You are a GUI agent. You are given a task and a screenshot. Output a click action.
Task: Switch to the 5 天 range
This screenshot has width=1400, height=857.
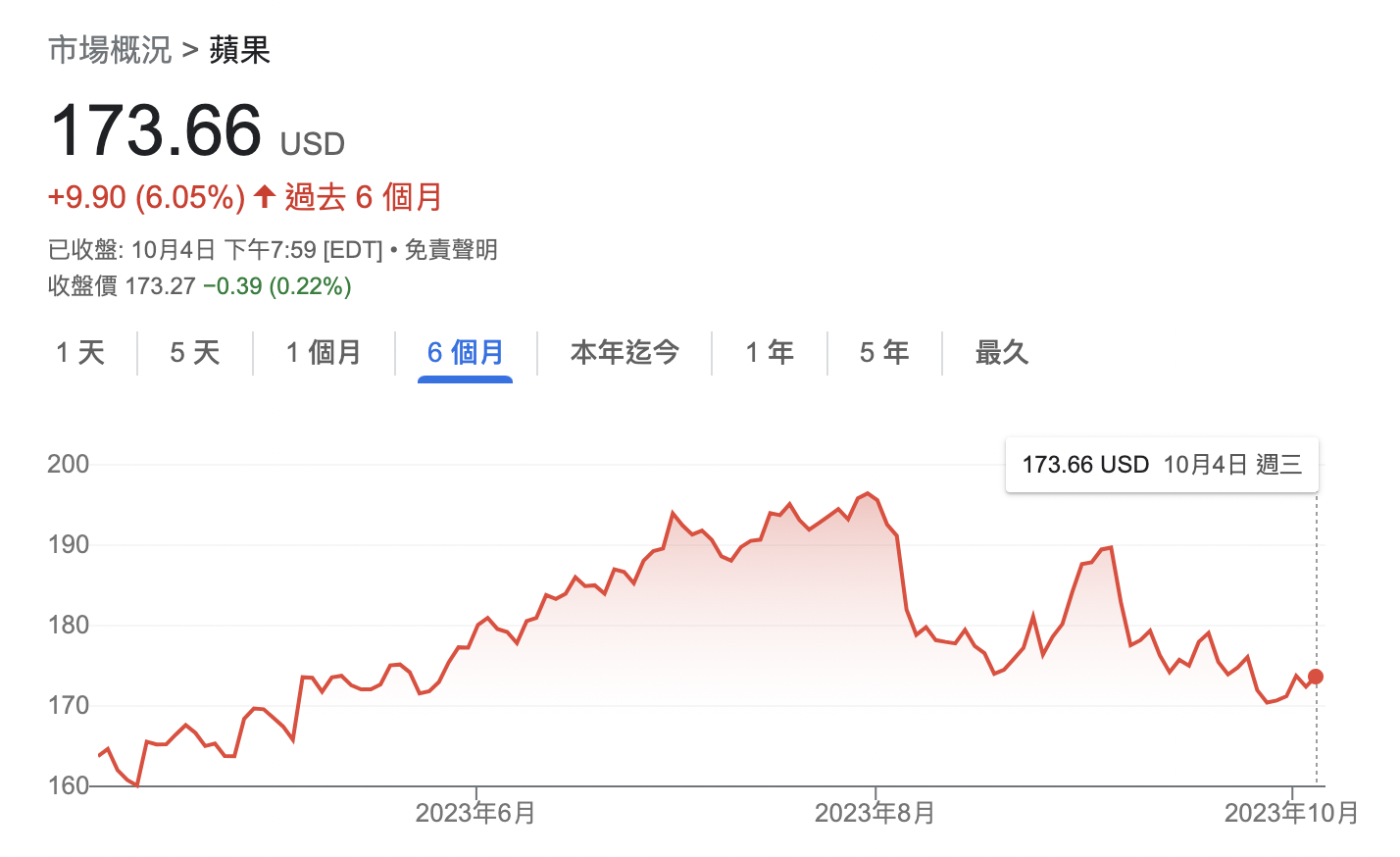tap(195, 353)
